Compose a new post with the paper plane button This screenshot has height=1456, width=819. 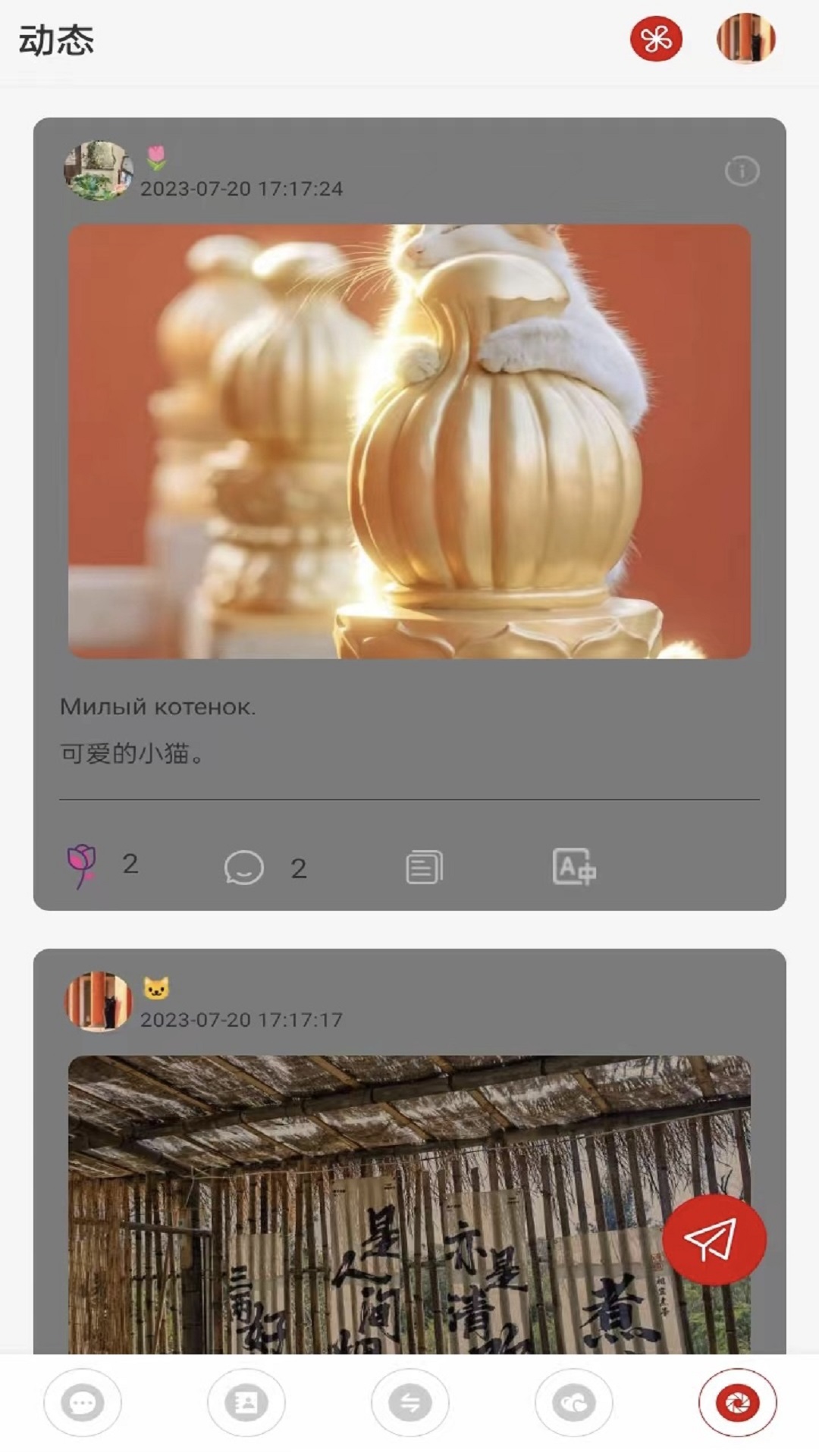[714, 1240]
